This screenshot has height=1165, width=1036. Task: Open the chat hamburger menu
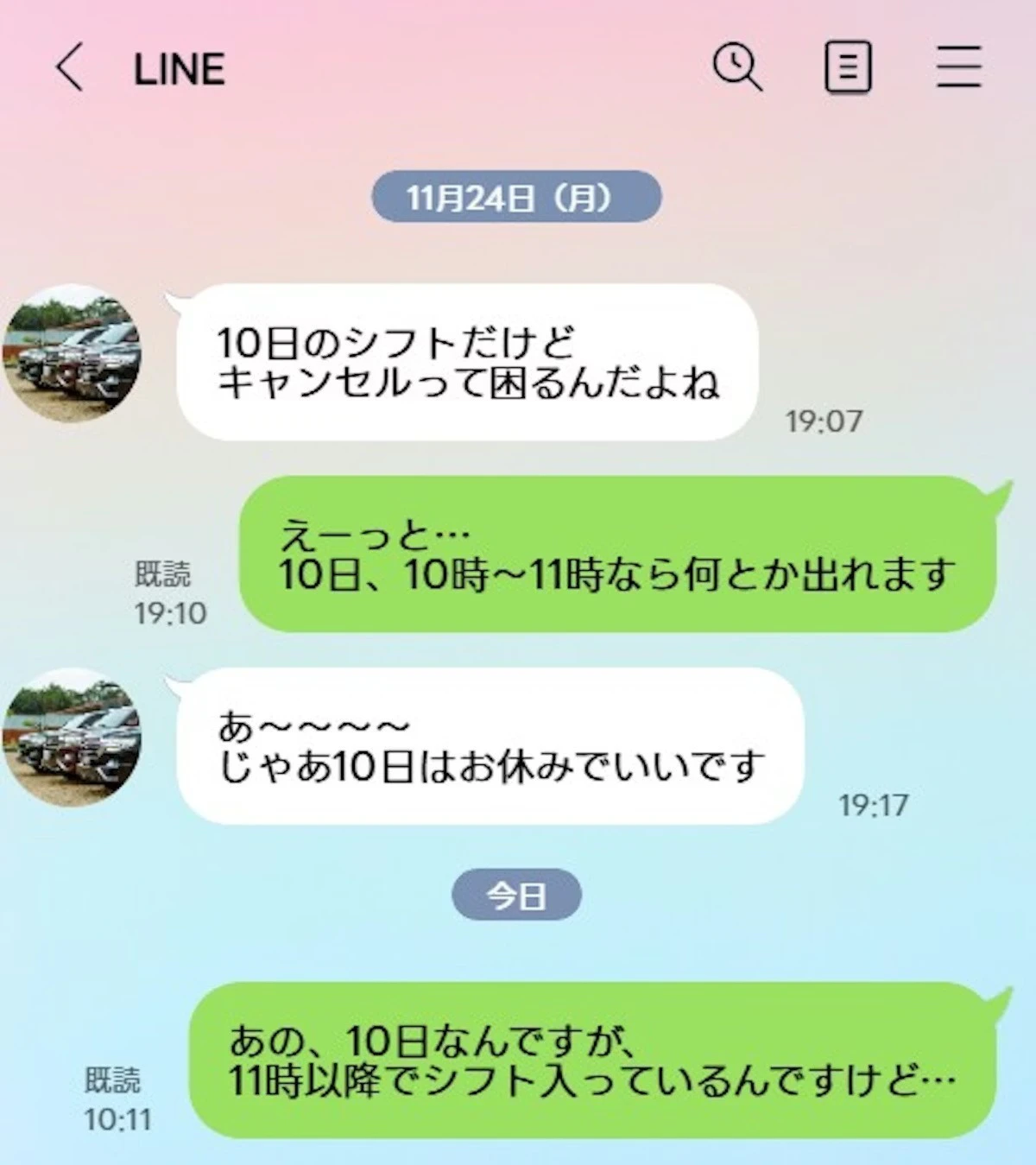[958, 67]
